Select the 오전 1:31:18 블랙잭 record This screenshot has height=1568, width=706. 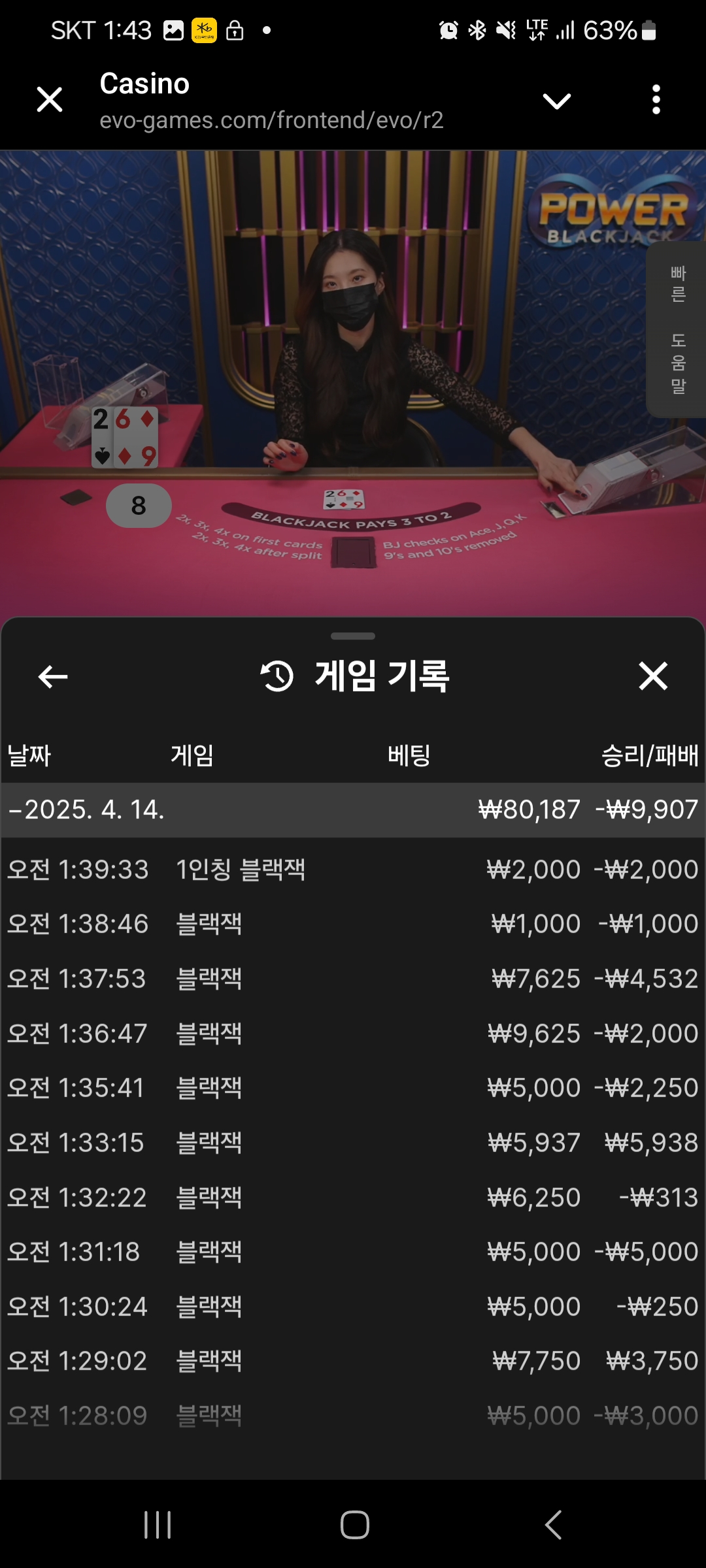[353, 1252]
